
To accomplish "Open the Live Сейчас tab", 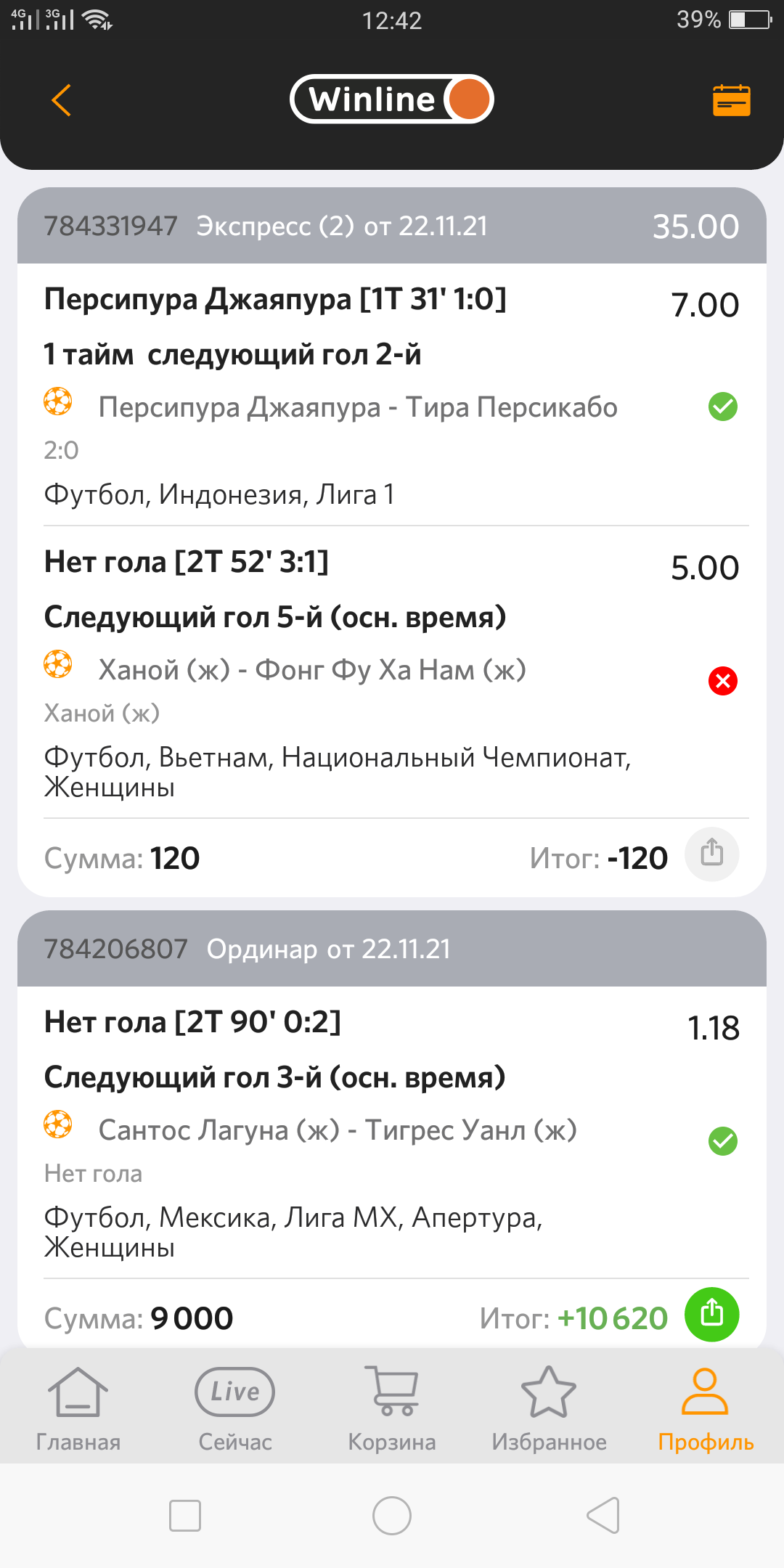I will tap(235, 1408).
